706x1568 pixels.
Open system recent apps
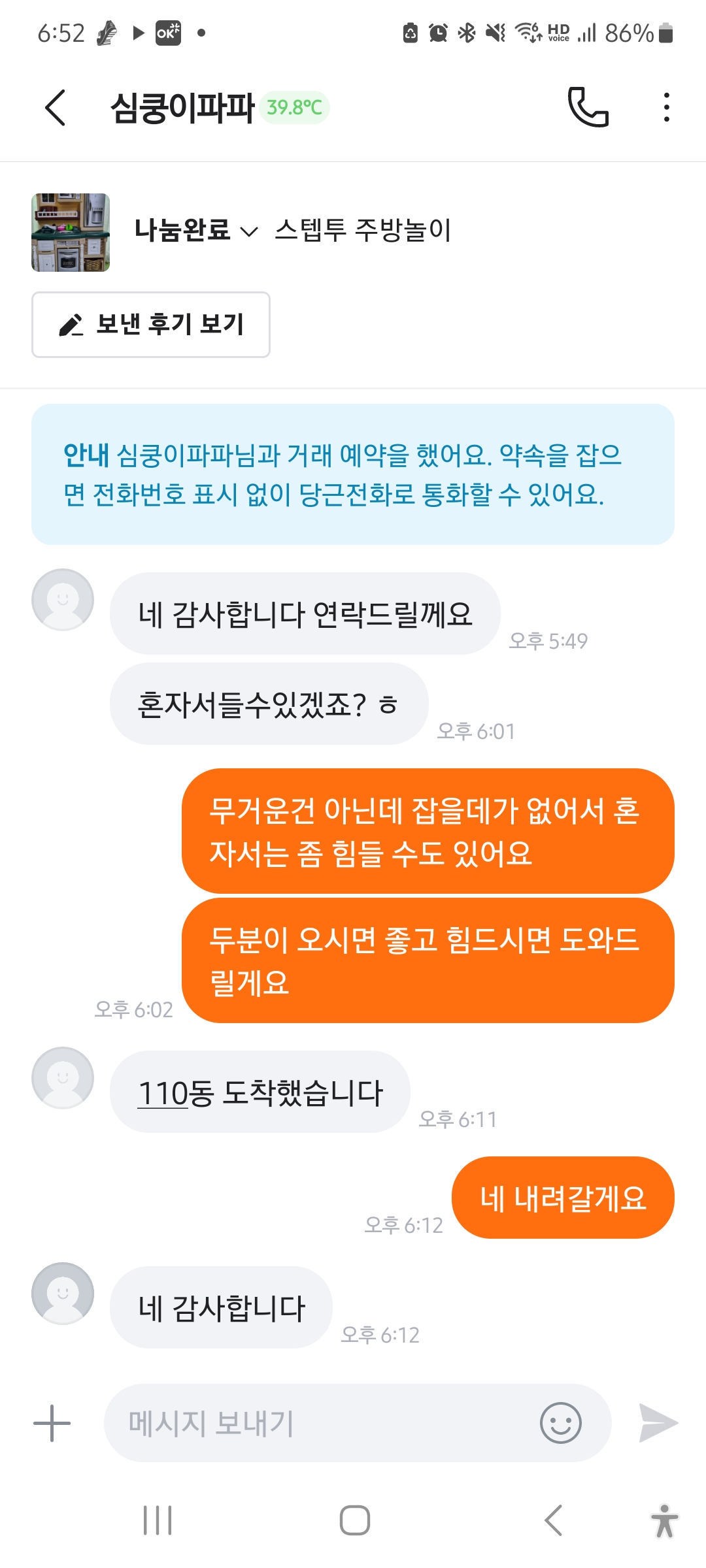[158, 1520]
